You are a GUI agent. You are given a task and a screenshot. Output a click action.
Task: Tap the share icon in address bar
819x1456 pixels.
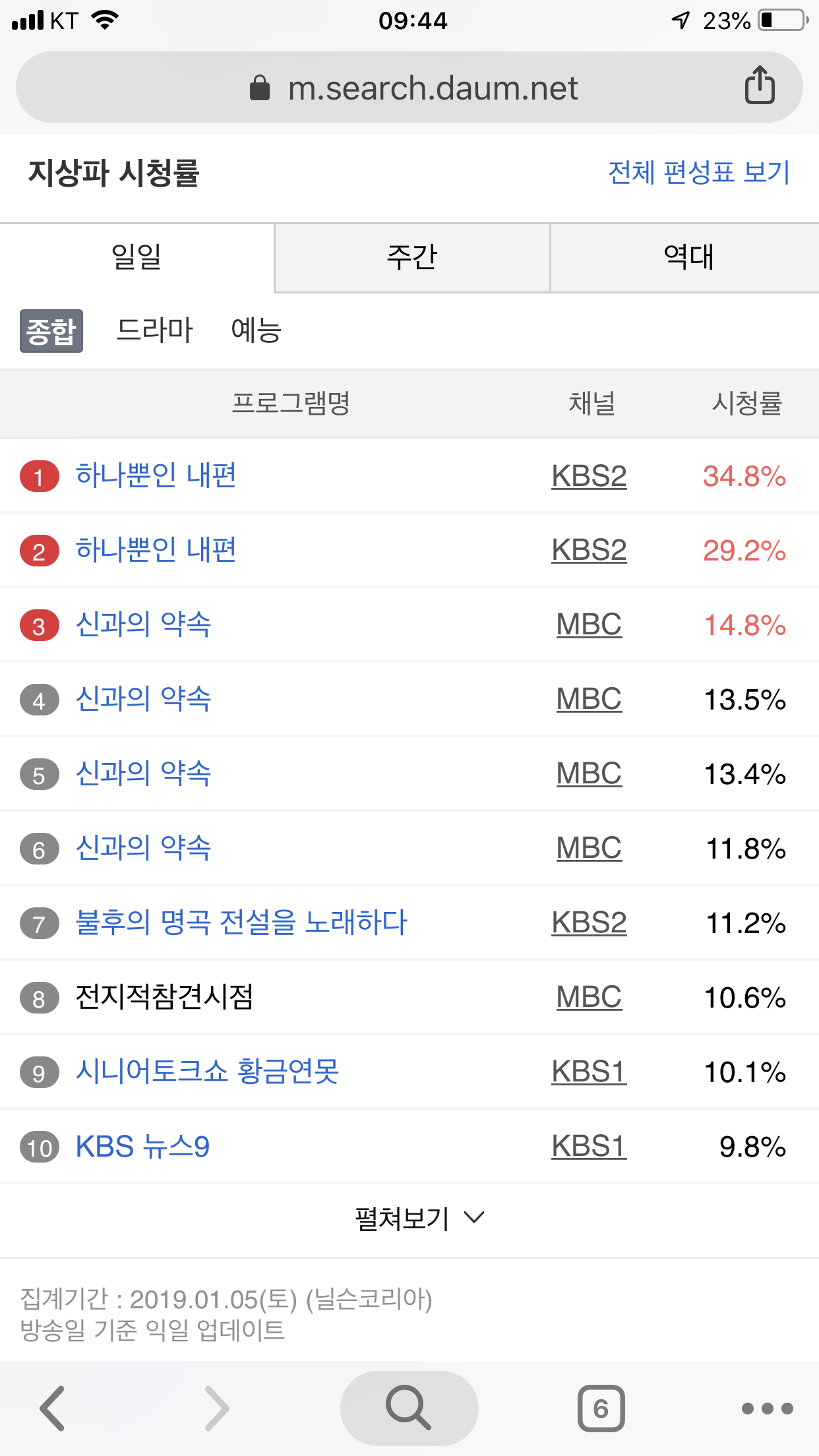tap(760, 86)
